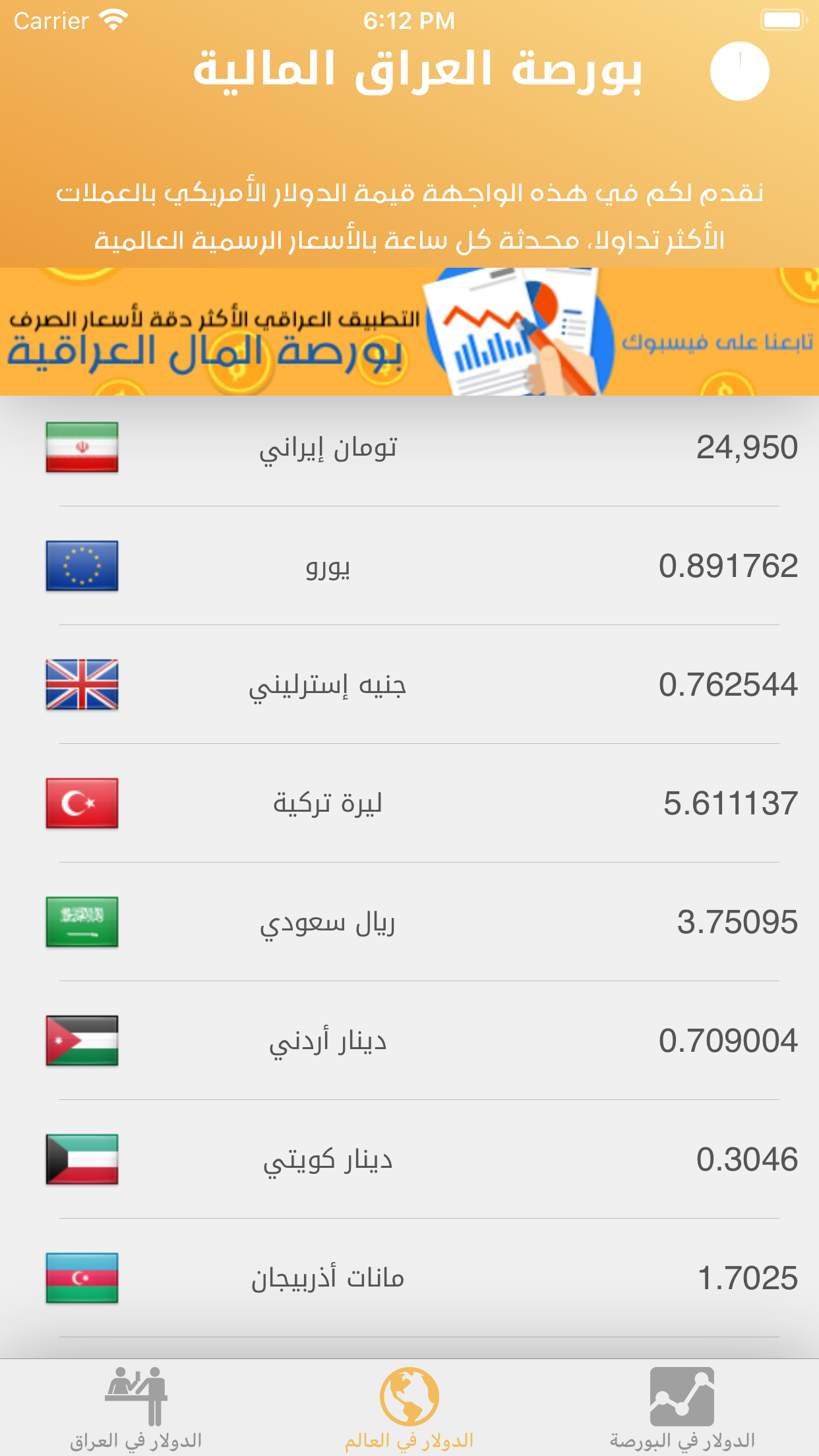Switch to الدولار في العراق tab

click(x=136, y=1408)
